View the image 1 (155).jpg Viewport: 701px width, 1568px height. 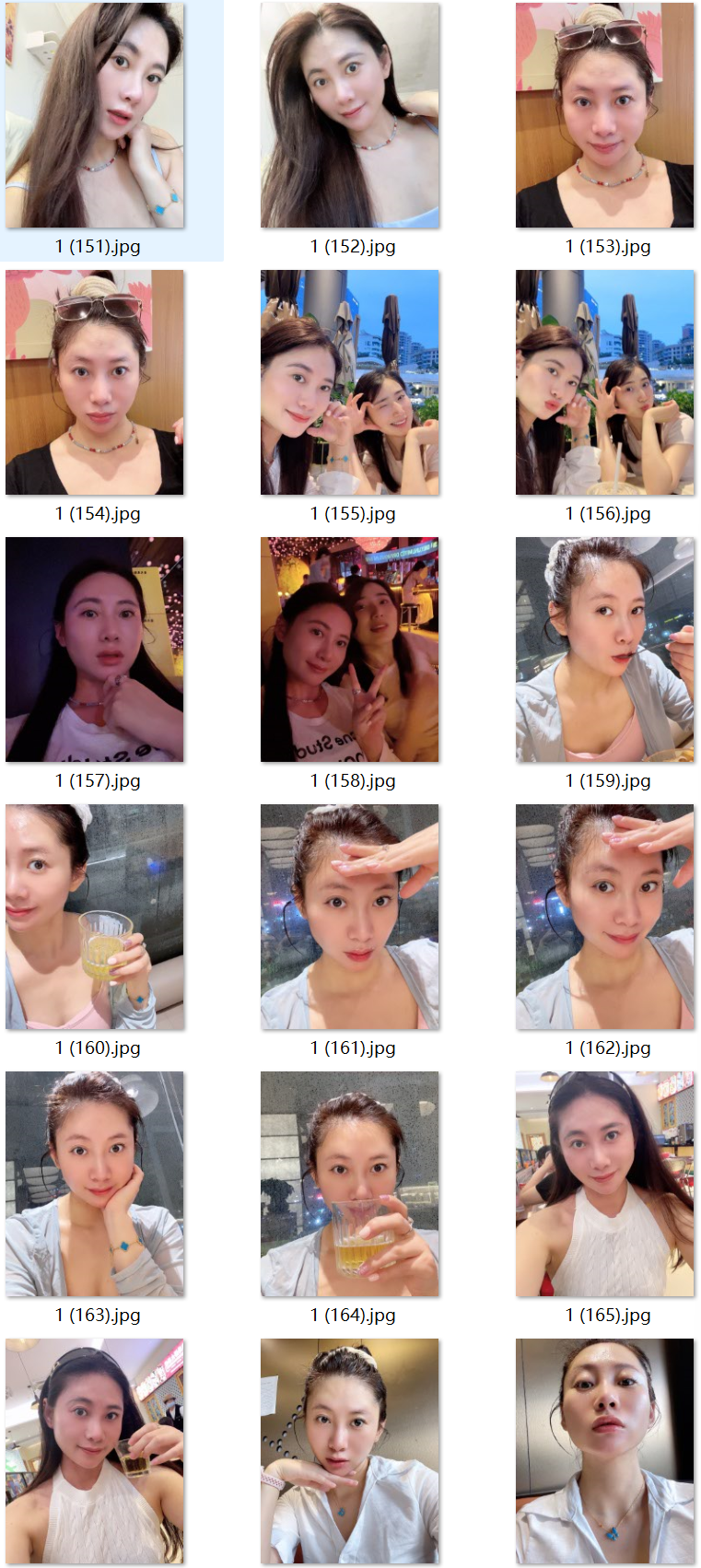click(350, 382)
